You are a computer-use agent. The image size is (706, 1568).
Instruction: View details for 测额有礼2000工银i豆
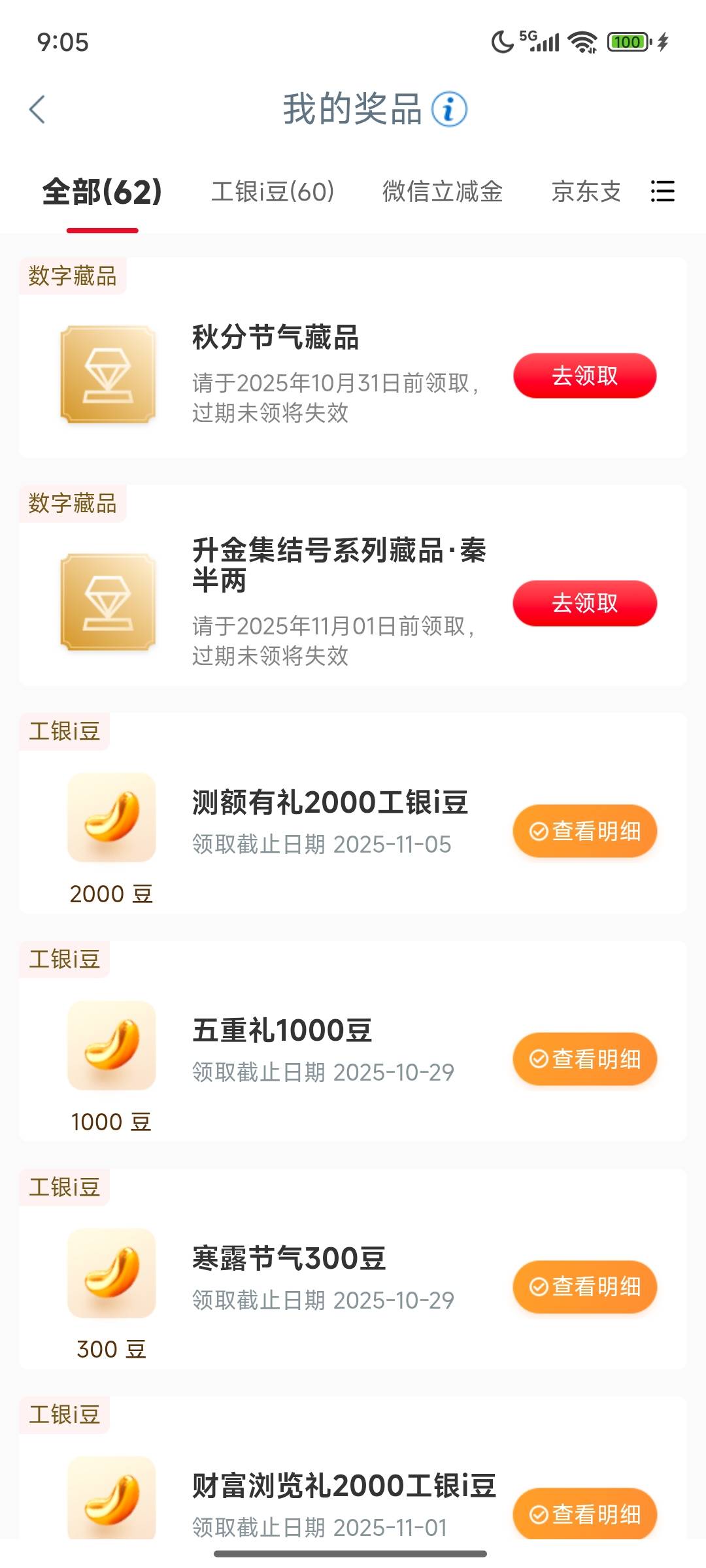click(x=584, y=831)
